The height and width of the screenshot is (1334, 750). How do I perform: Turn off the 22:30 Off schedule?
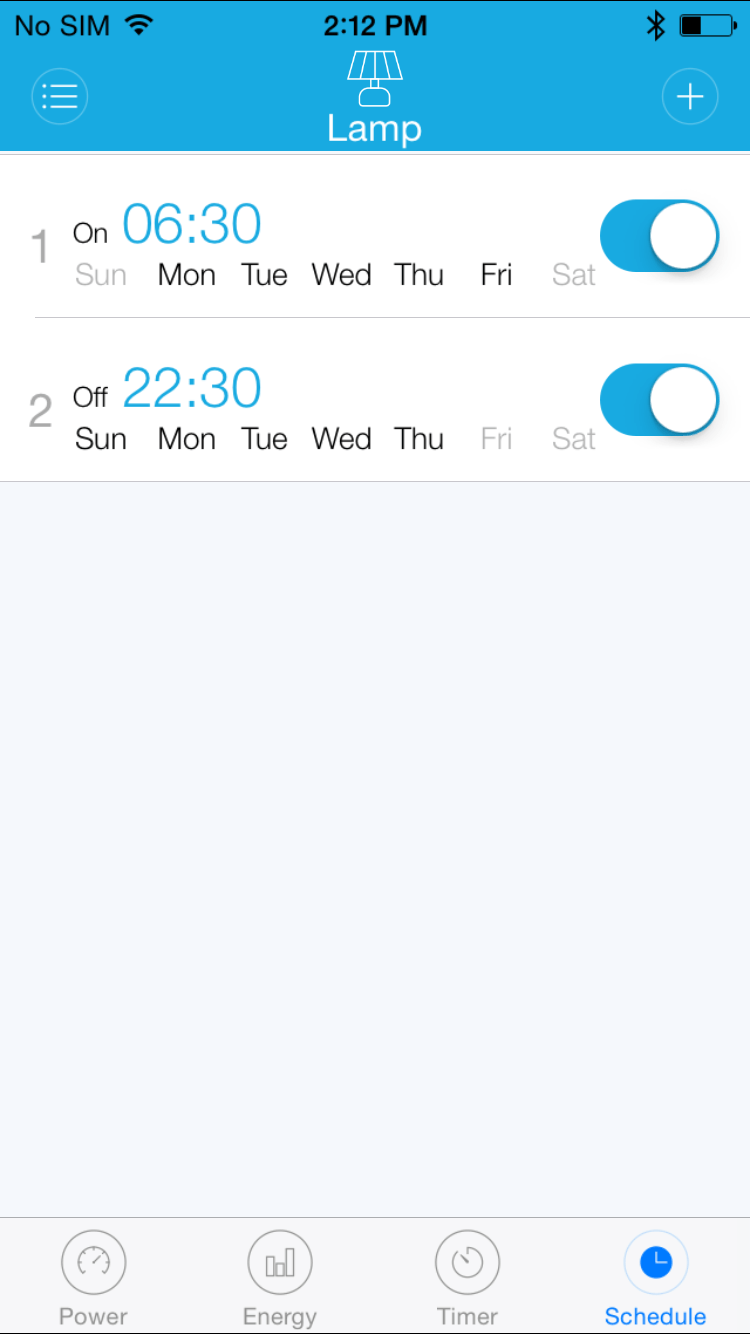point(659,399)
